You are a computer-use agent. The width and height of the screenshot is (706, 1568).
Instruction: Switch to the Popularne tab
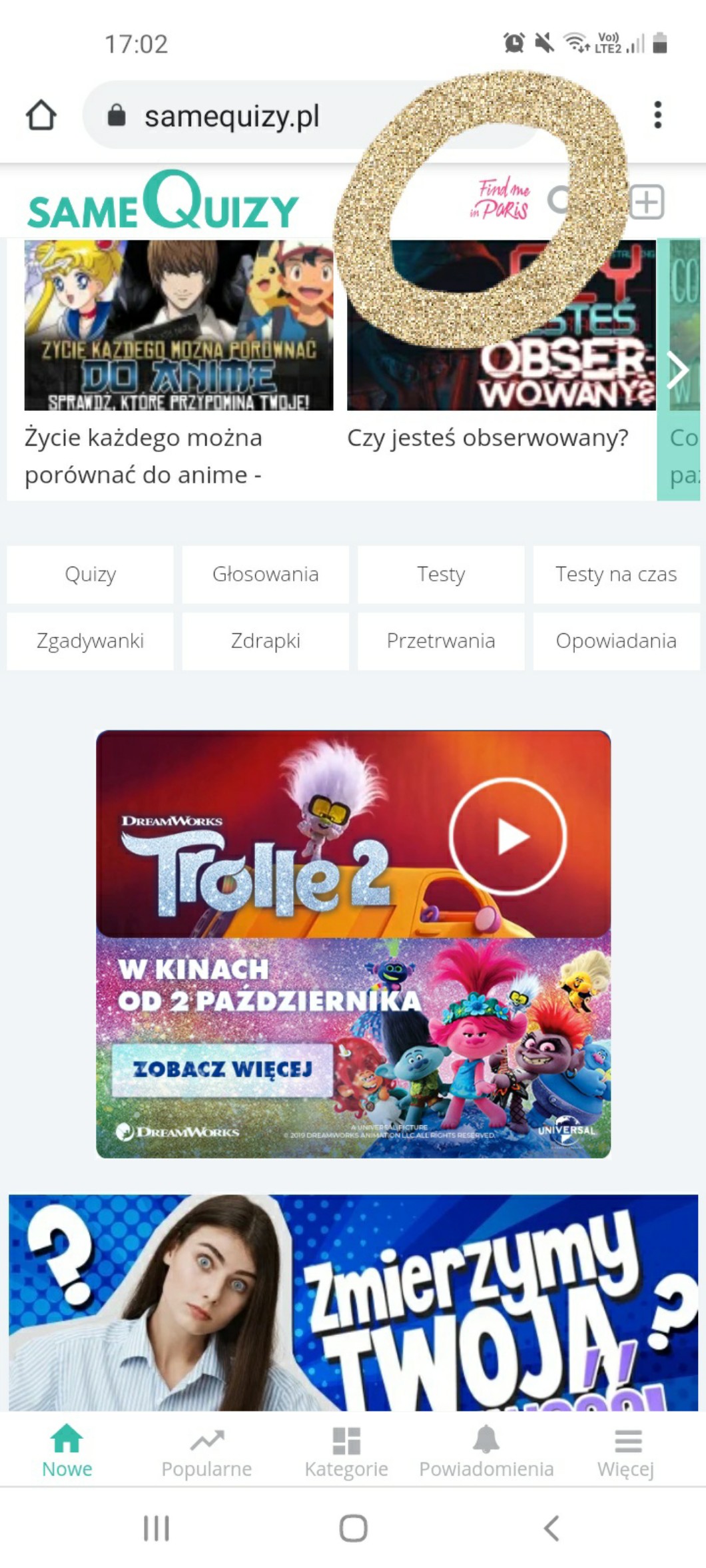pos(206,1453)
